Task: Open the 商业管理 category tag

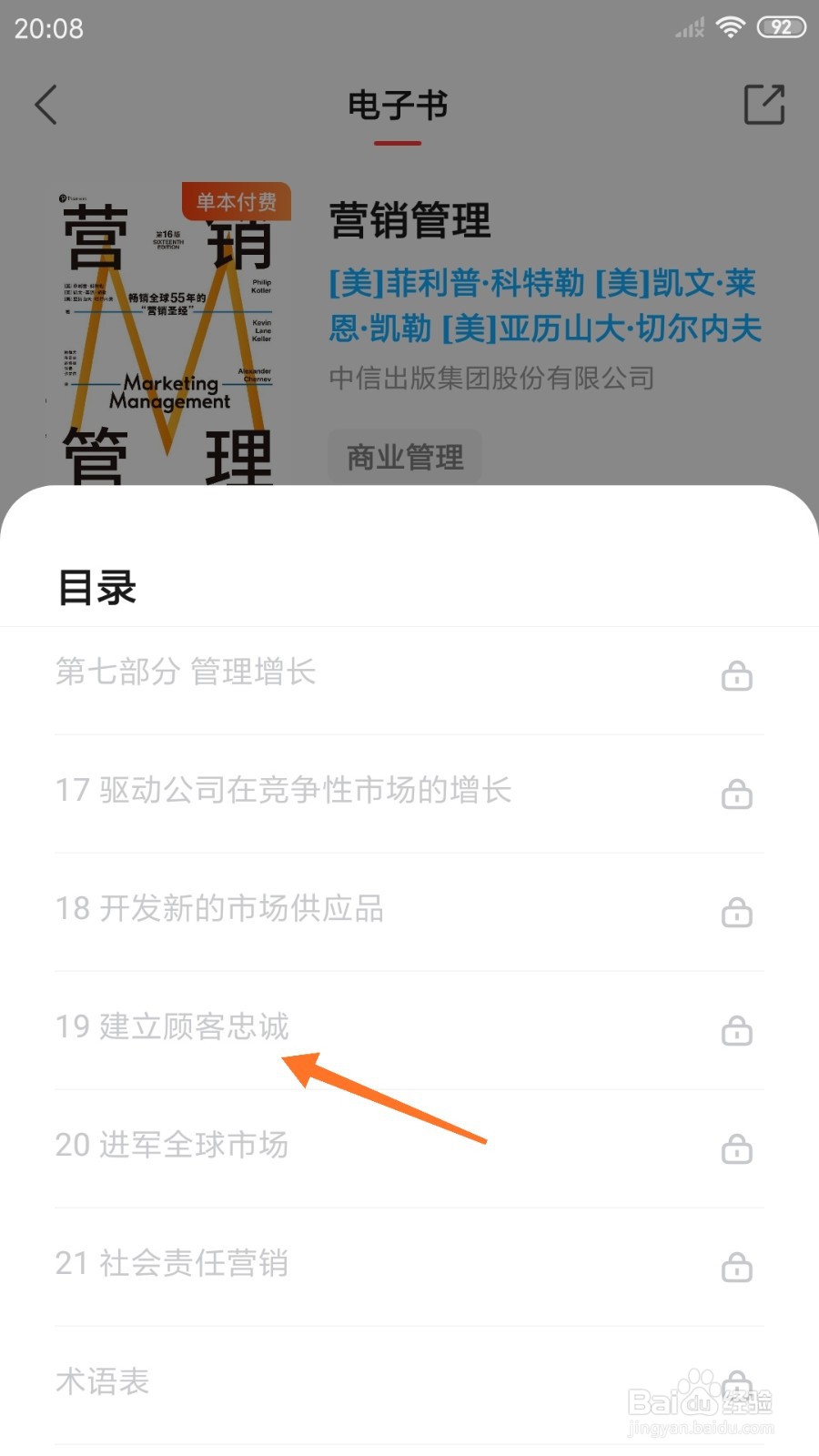Action: click(x=404, y=456)
